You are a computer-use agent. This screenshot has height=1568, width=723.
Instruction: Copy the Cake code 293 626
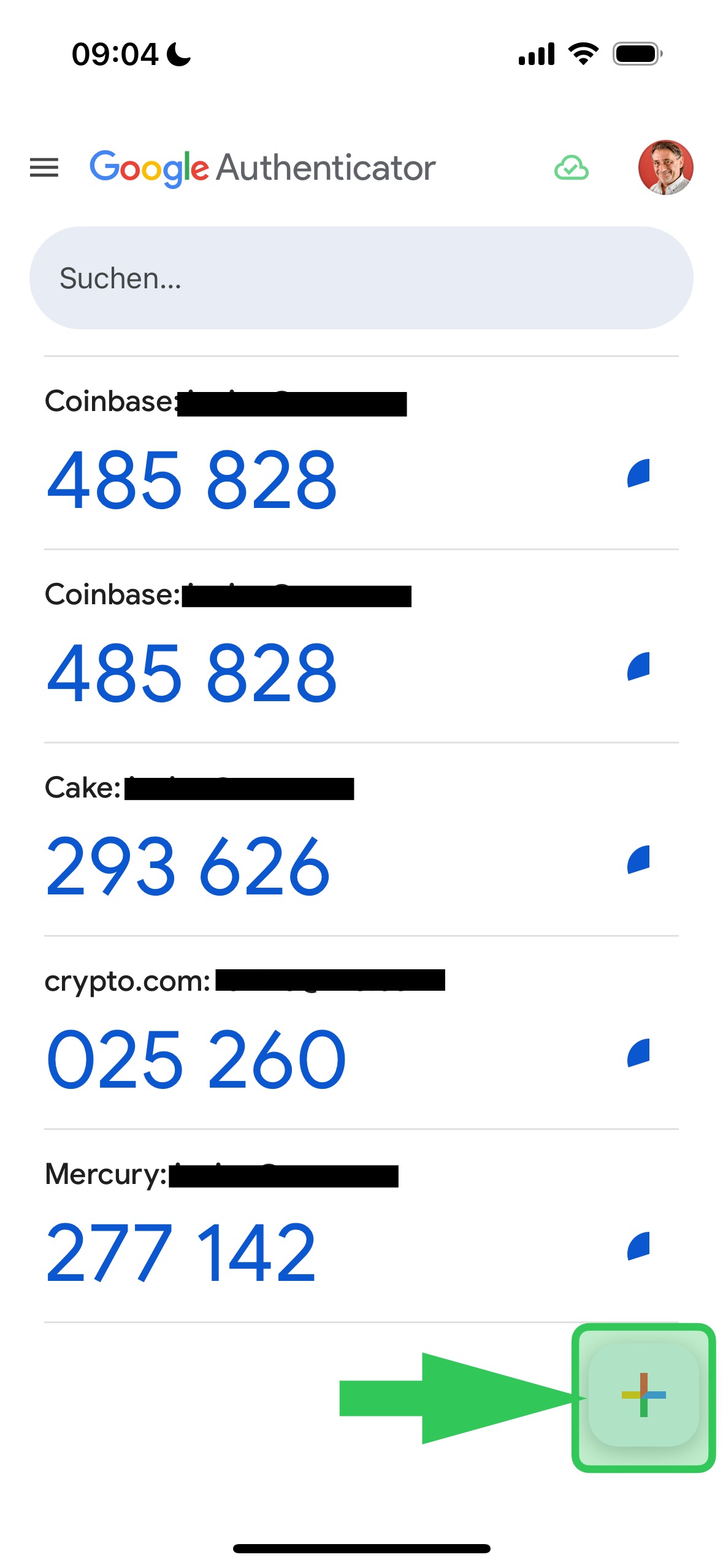coord(188,866)
